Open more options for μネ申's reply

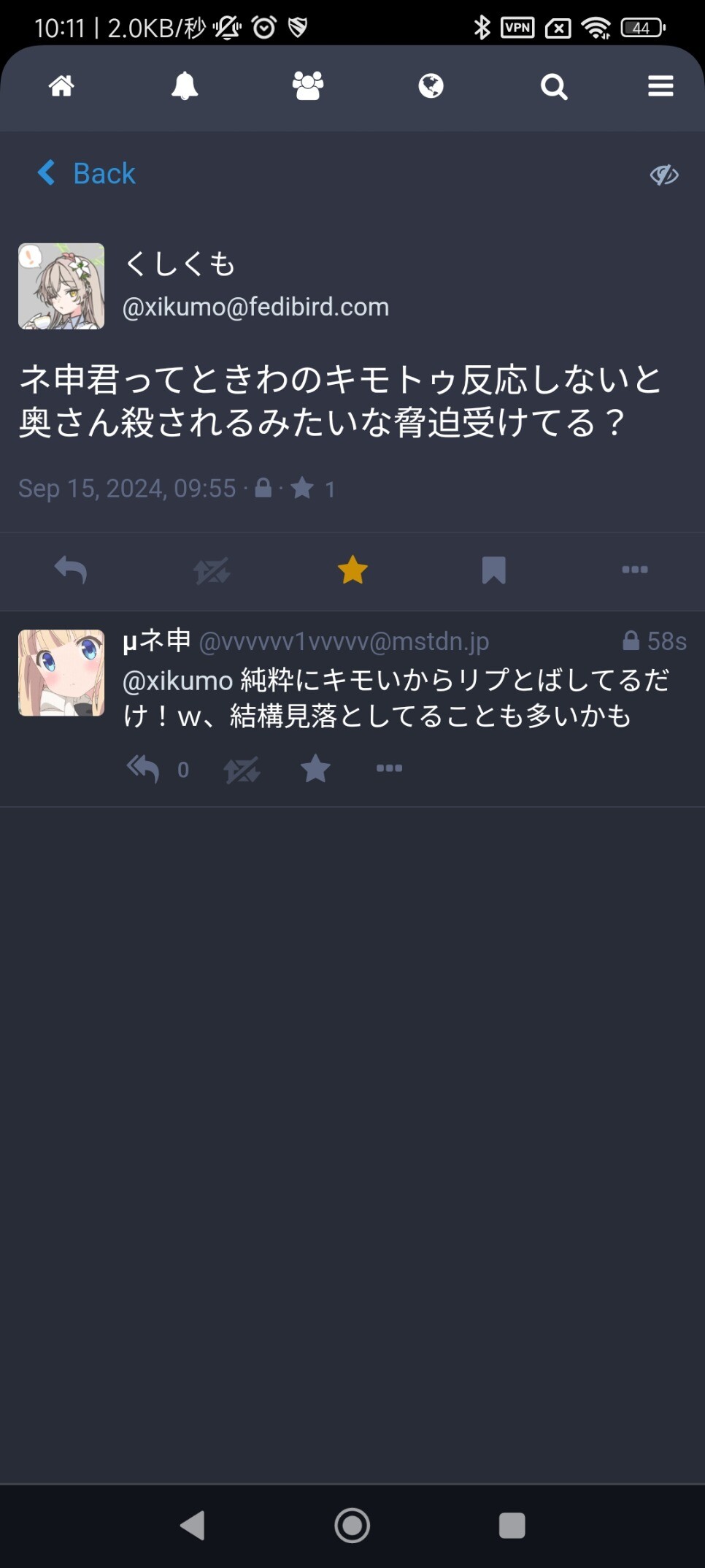[389, 768]
